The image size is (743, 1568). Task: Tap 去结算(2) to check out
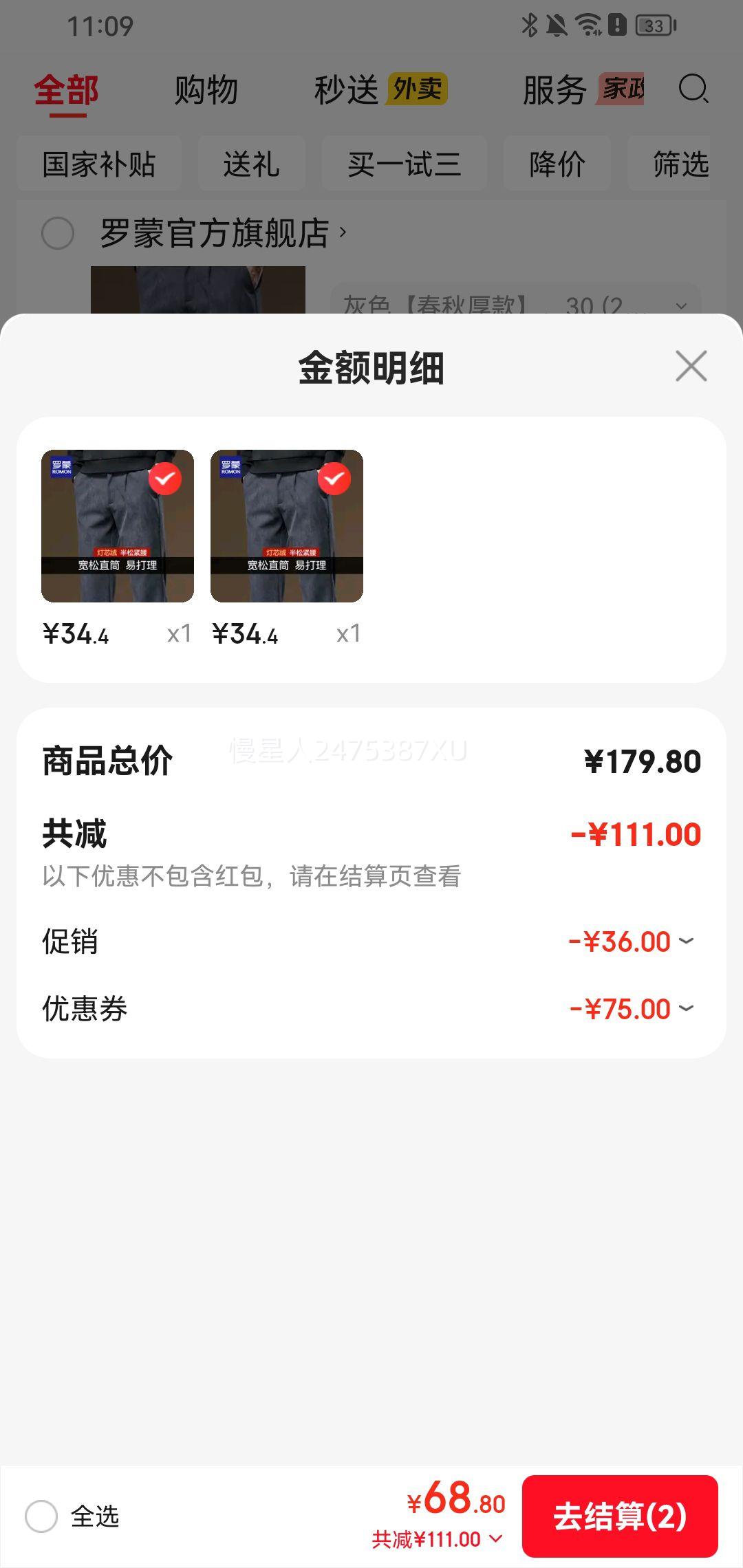point(620,1516)
